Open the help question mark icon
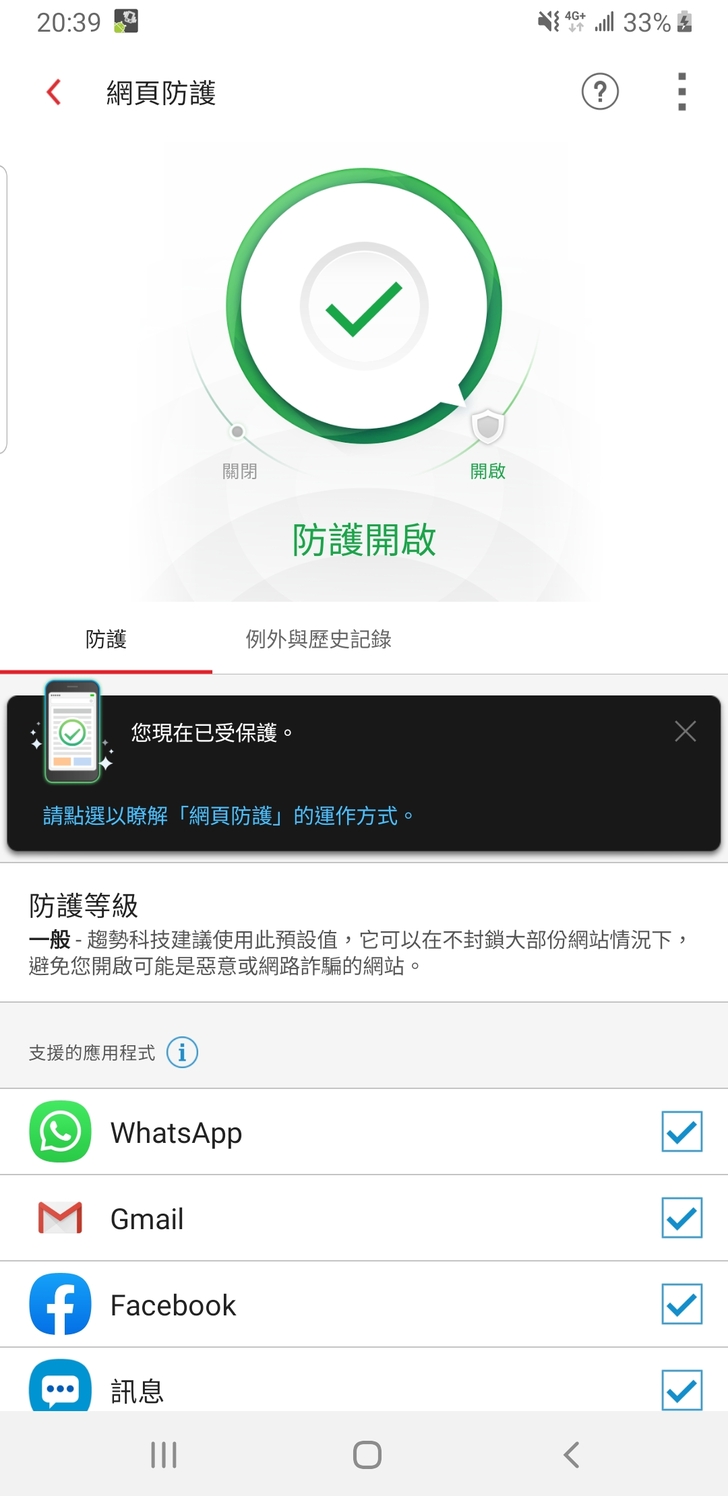 pos(600,93)
